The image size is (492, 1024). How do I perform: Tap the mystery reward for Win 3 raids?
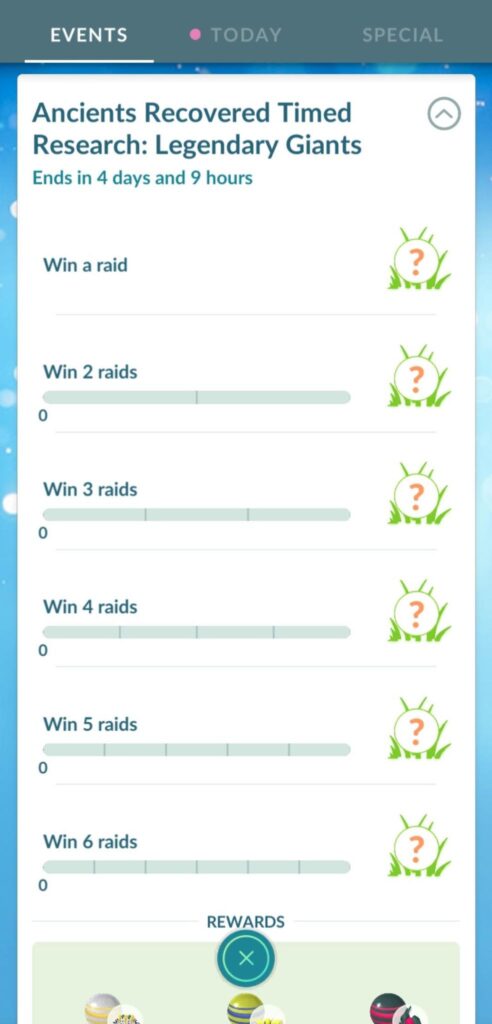[419, 494]
